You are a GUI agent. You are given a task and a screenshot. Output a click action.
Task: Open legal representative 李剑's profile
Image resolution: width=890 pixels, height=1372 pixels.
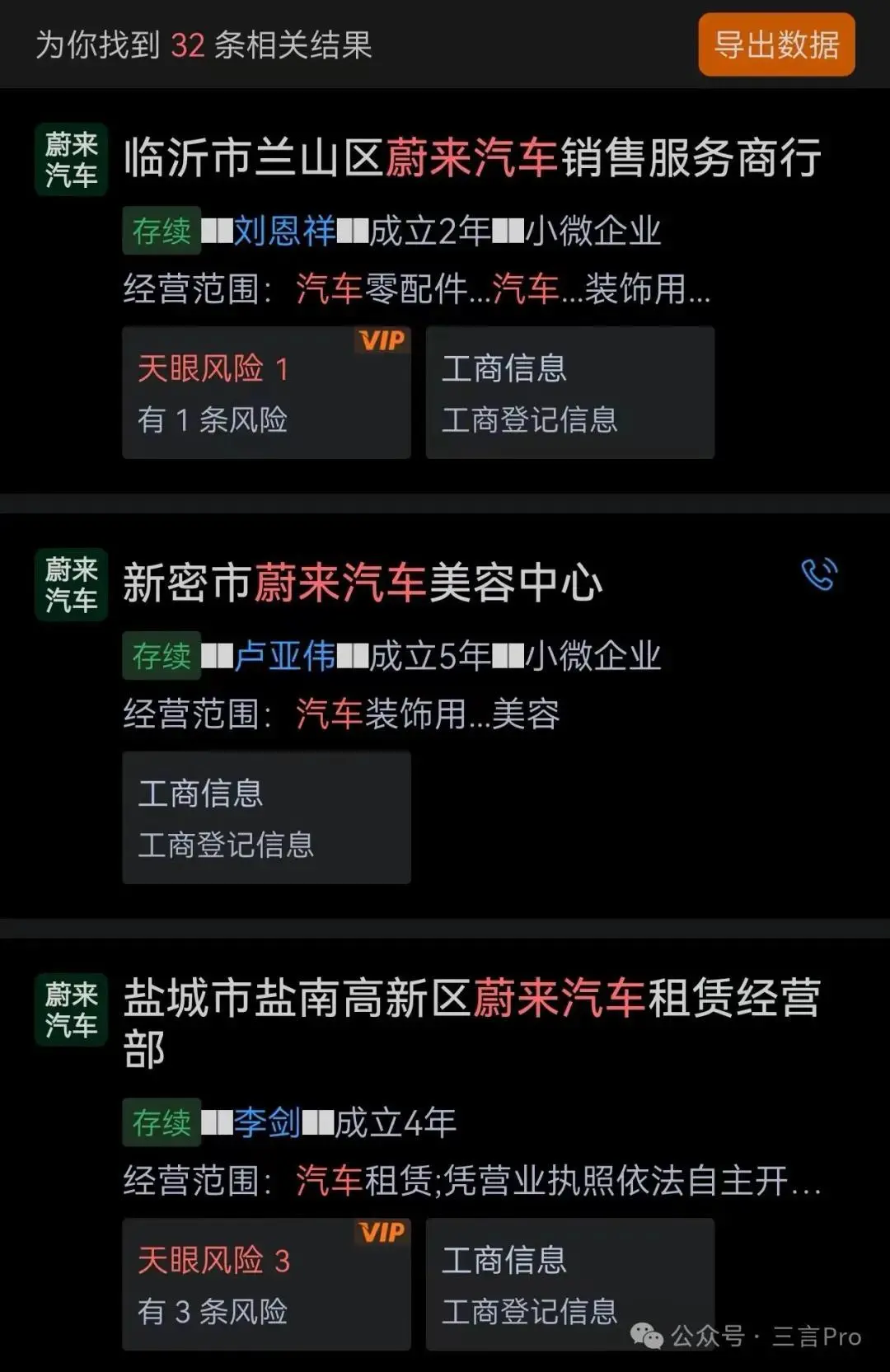(267, 1123)
